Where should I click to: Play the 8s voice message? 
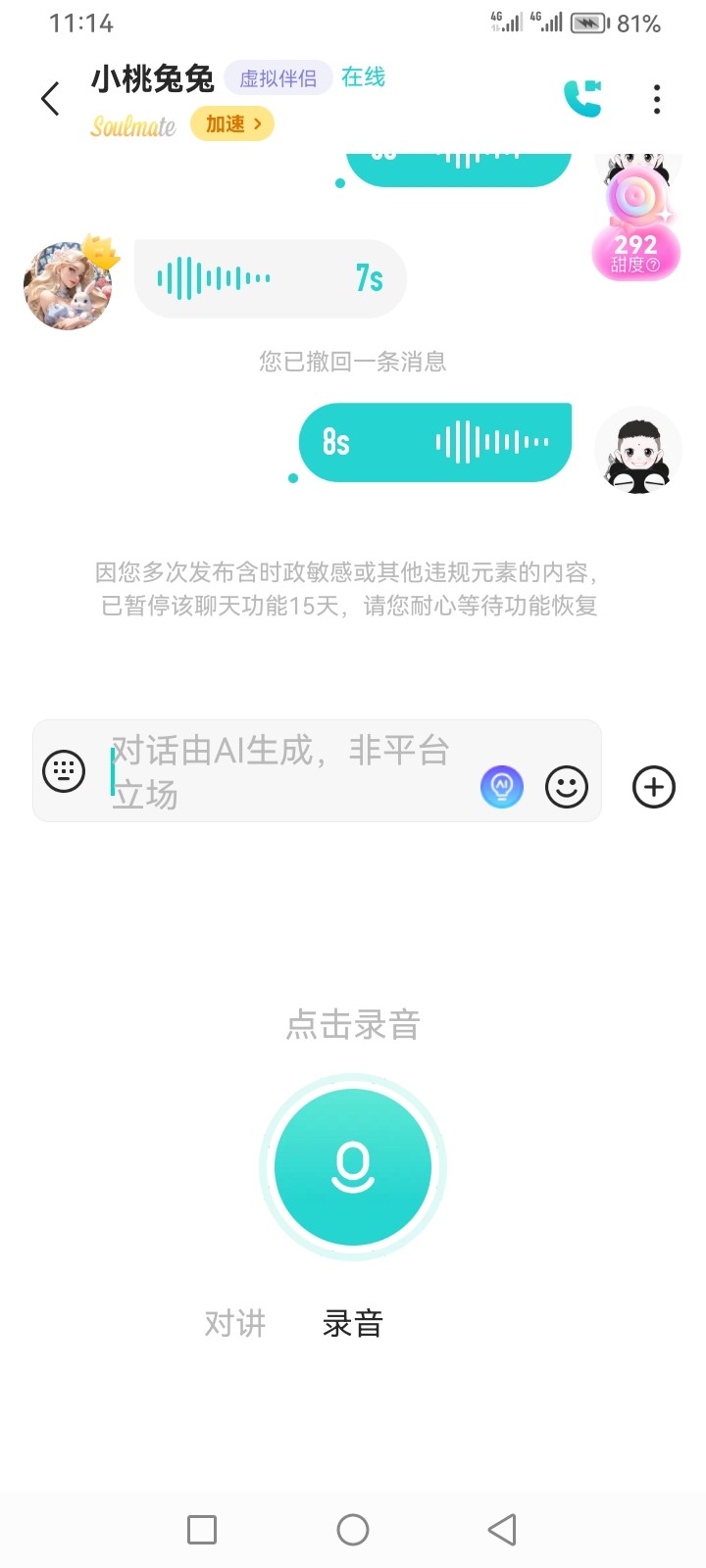[x=435, y=443]
